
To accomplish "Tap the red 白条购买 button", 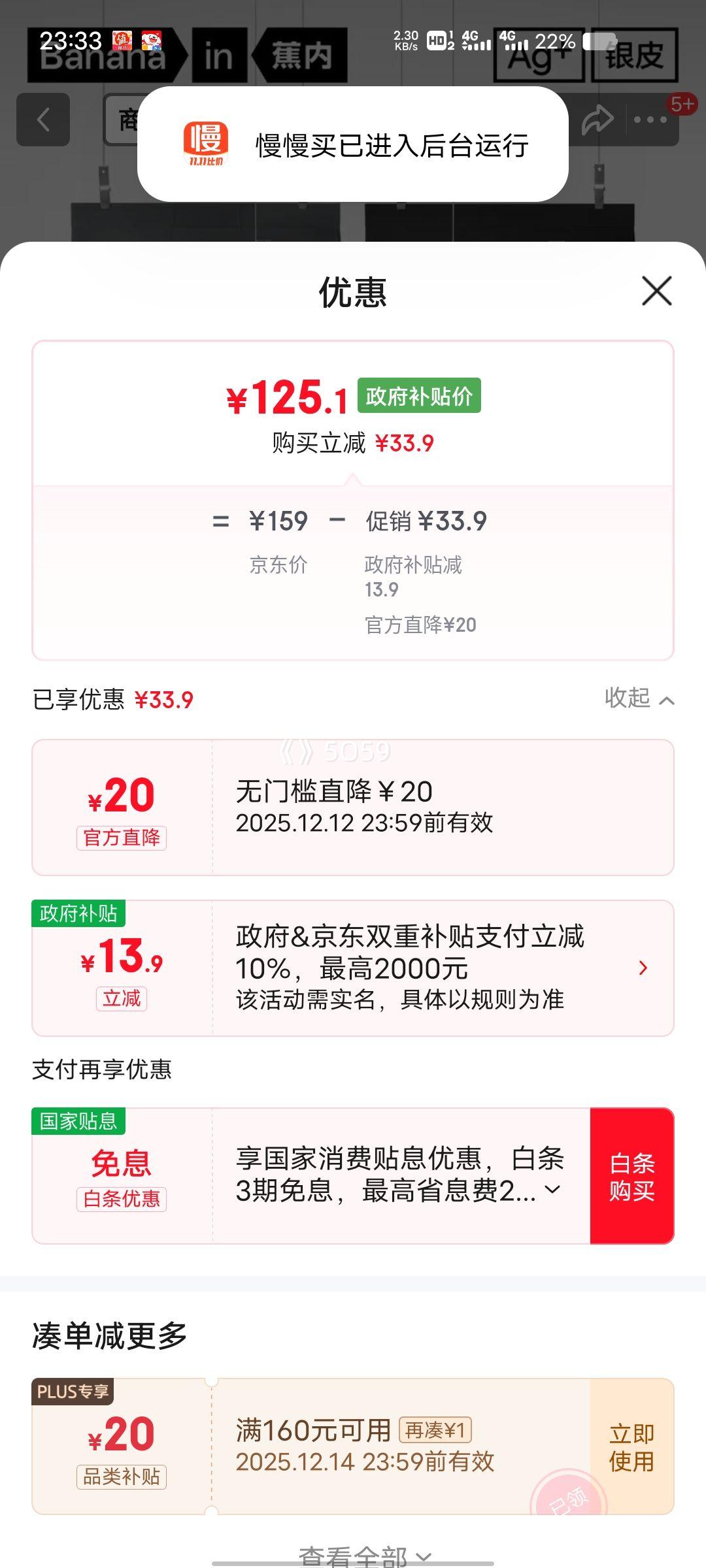I will [631, 1176].
